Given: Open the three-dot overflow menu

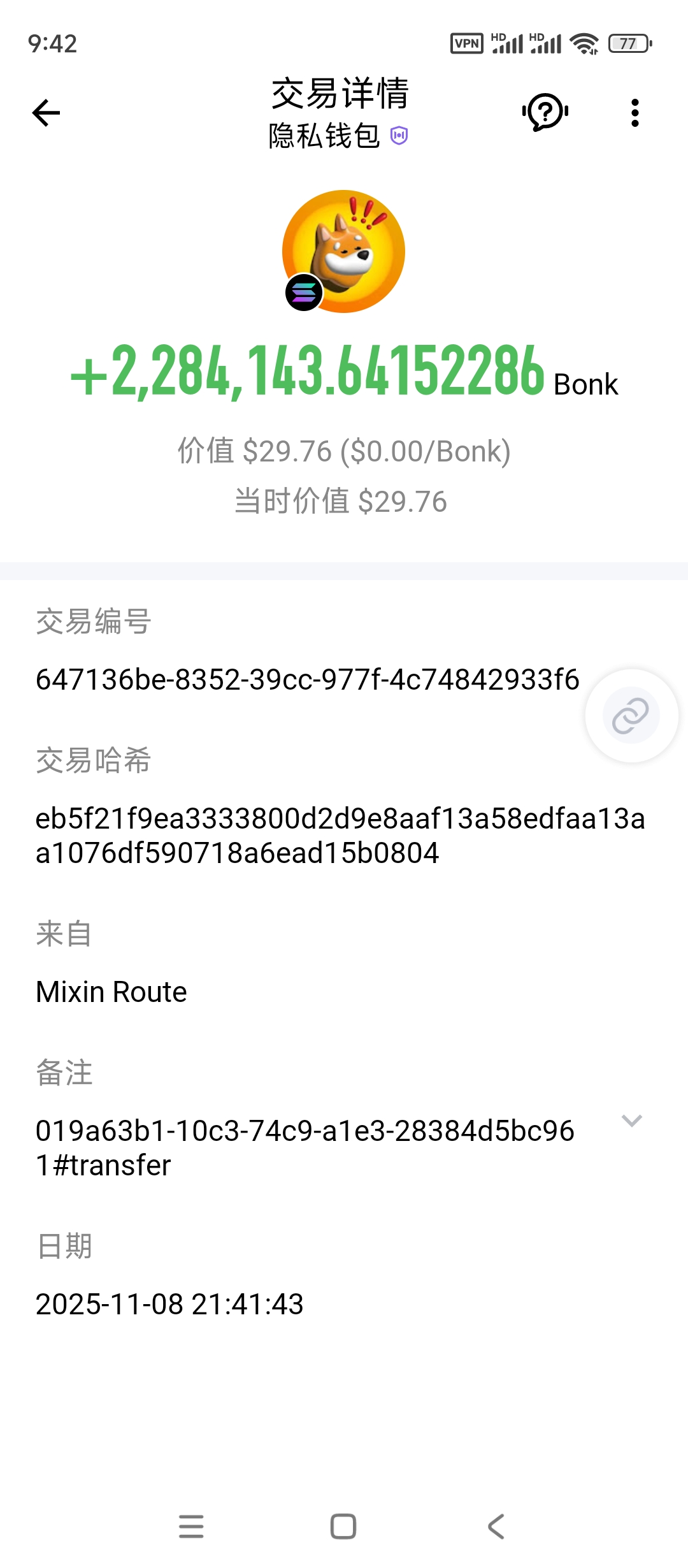Looking at the screenshot, I should point(634,113).
